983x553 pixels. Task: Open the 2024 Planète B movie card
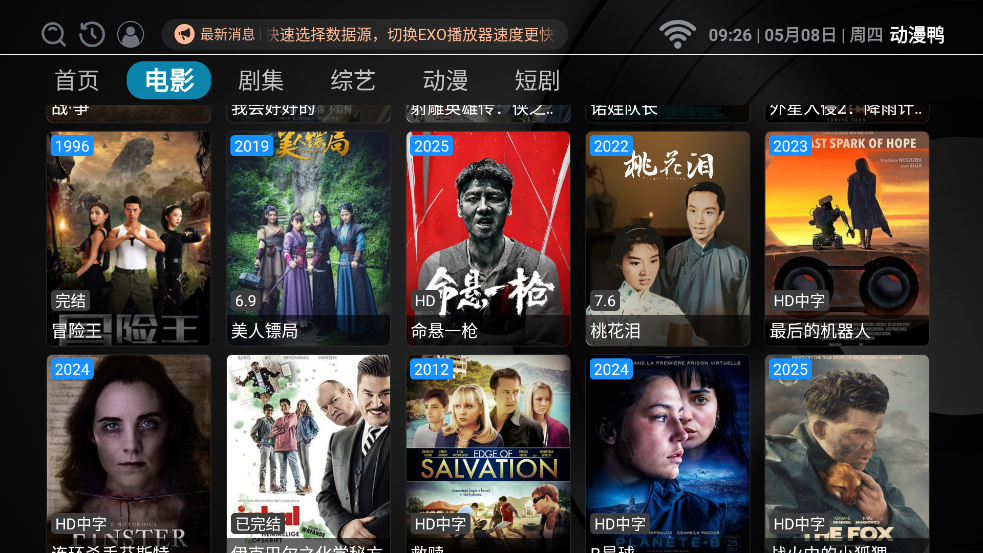[x=668, y=452]
